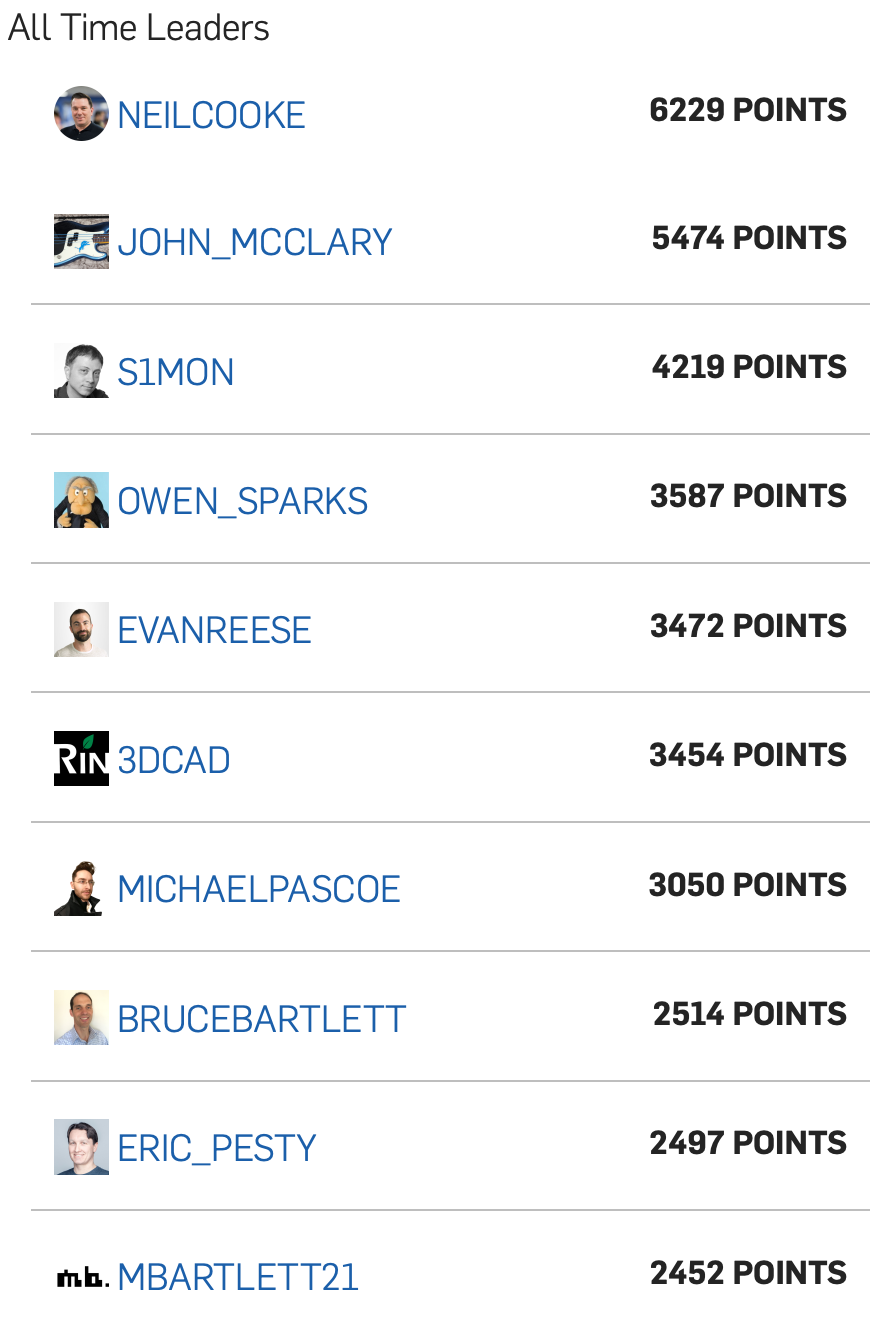
Task: Open NEILCOOKE's profile link
Action: [211, 115]
